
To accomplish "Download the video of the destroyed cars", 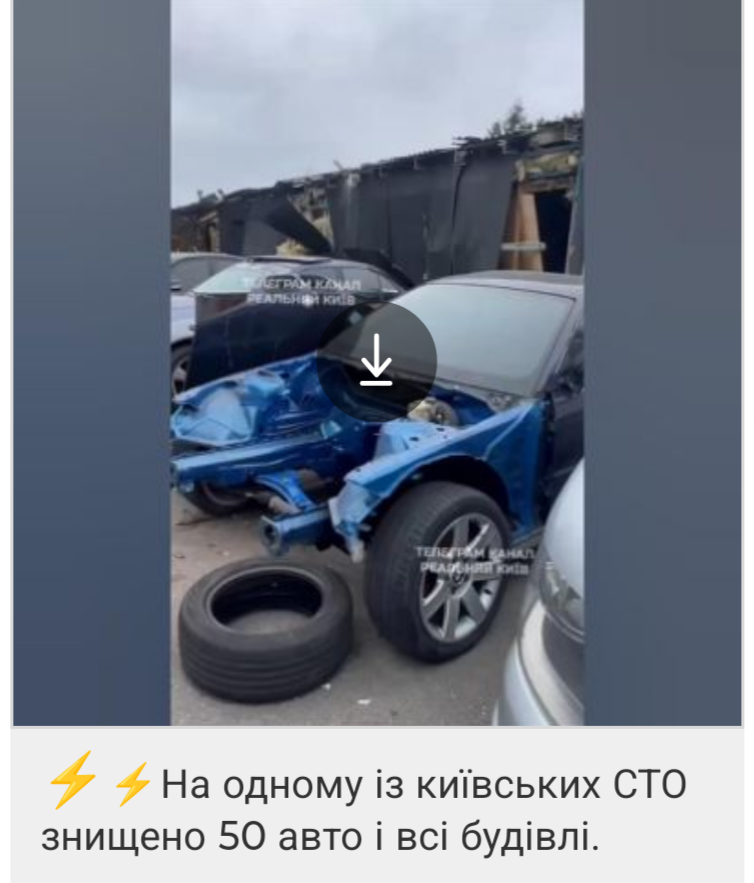I will [377, 361].
